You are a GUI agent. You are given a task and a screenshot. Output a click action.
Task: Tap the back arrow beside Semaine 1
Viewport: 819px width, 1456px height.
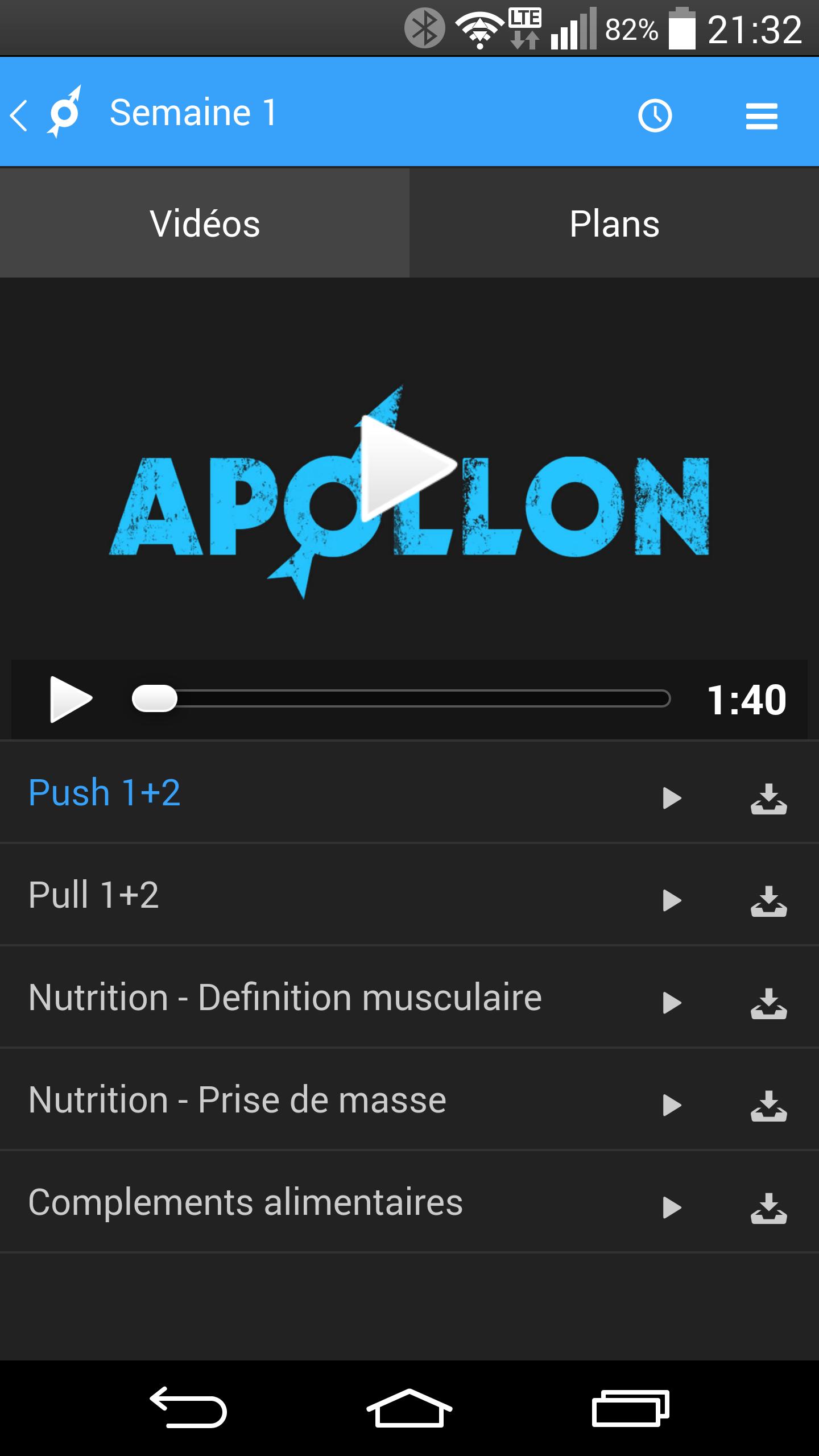pyautogui.click(x=19, y=114)
